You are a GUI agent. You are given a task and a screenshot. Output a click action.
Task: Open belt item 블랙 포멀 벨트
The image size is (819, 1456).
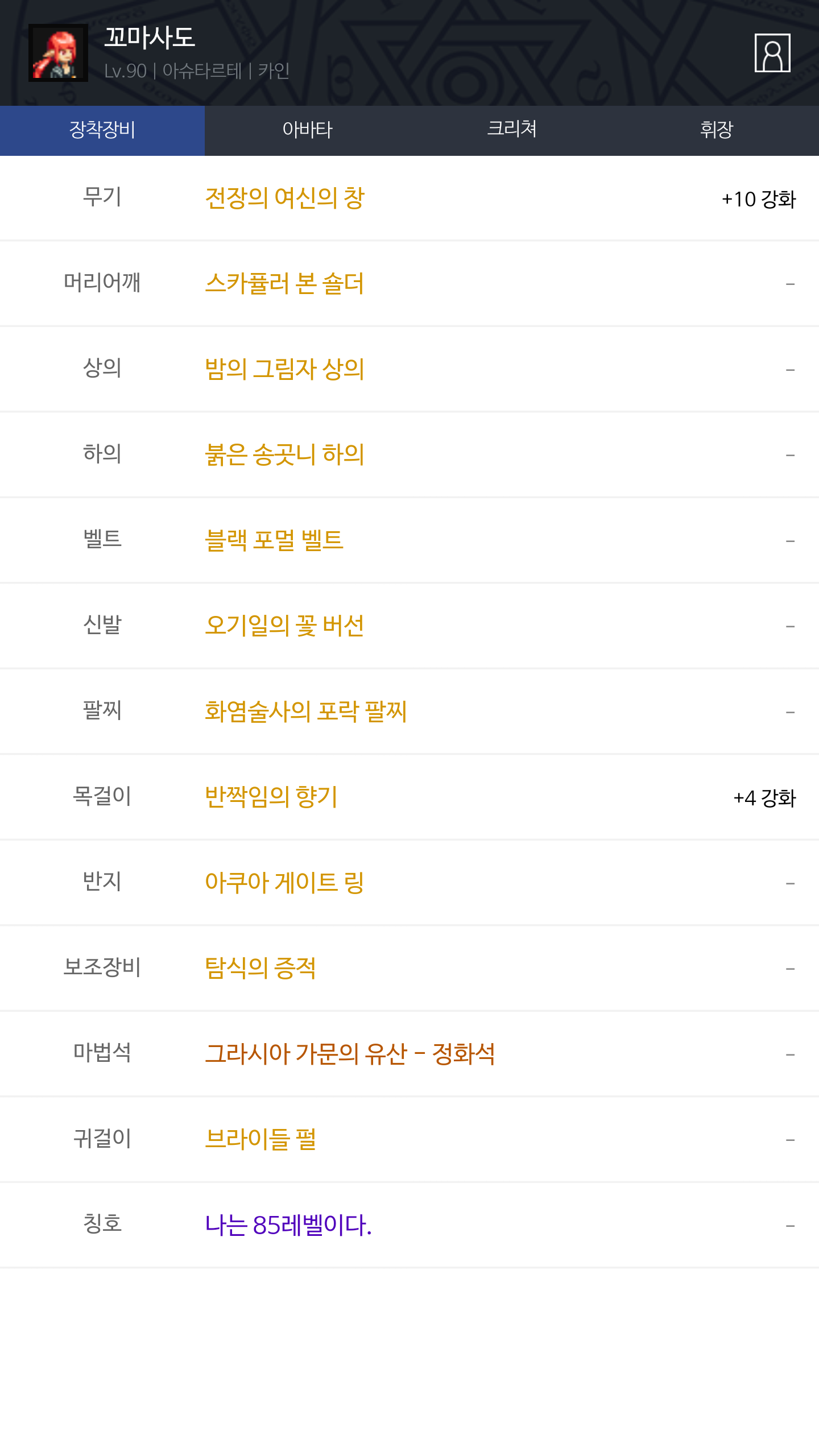pyautogui.click(x=274, y=540)
